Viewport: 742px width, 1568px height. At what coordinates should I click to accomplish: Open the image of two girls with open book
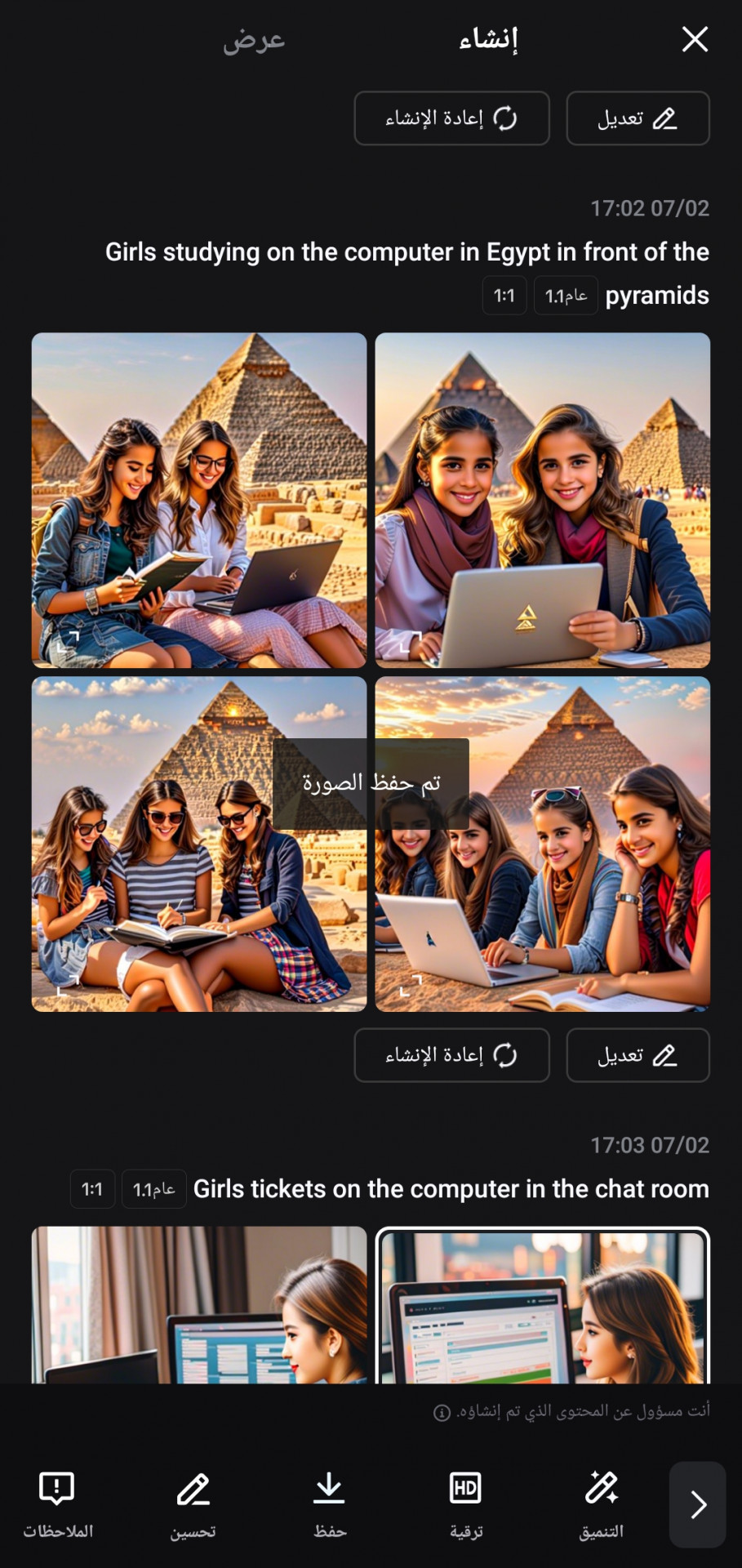(x=199, y=500)
